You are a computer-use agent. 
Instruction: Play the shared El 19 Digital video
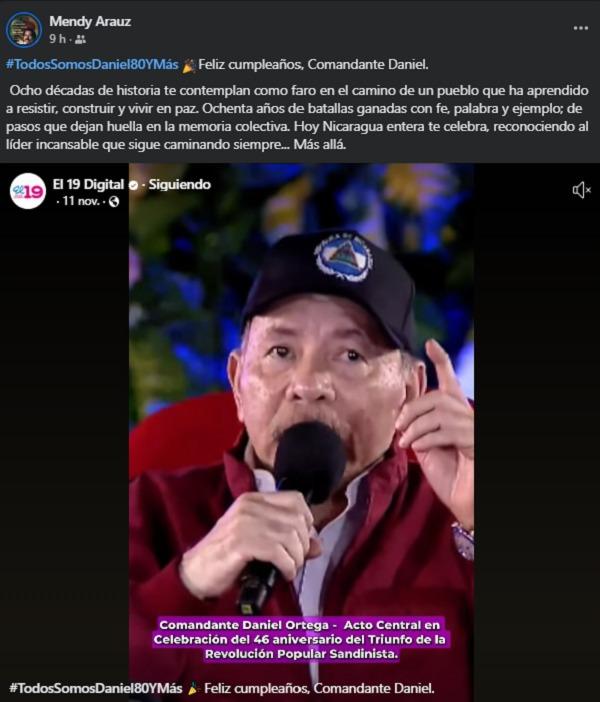point(300,420)
